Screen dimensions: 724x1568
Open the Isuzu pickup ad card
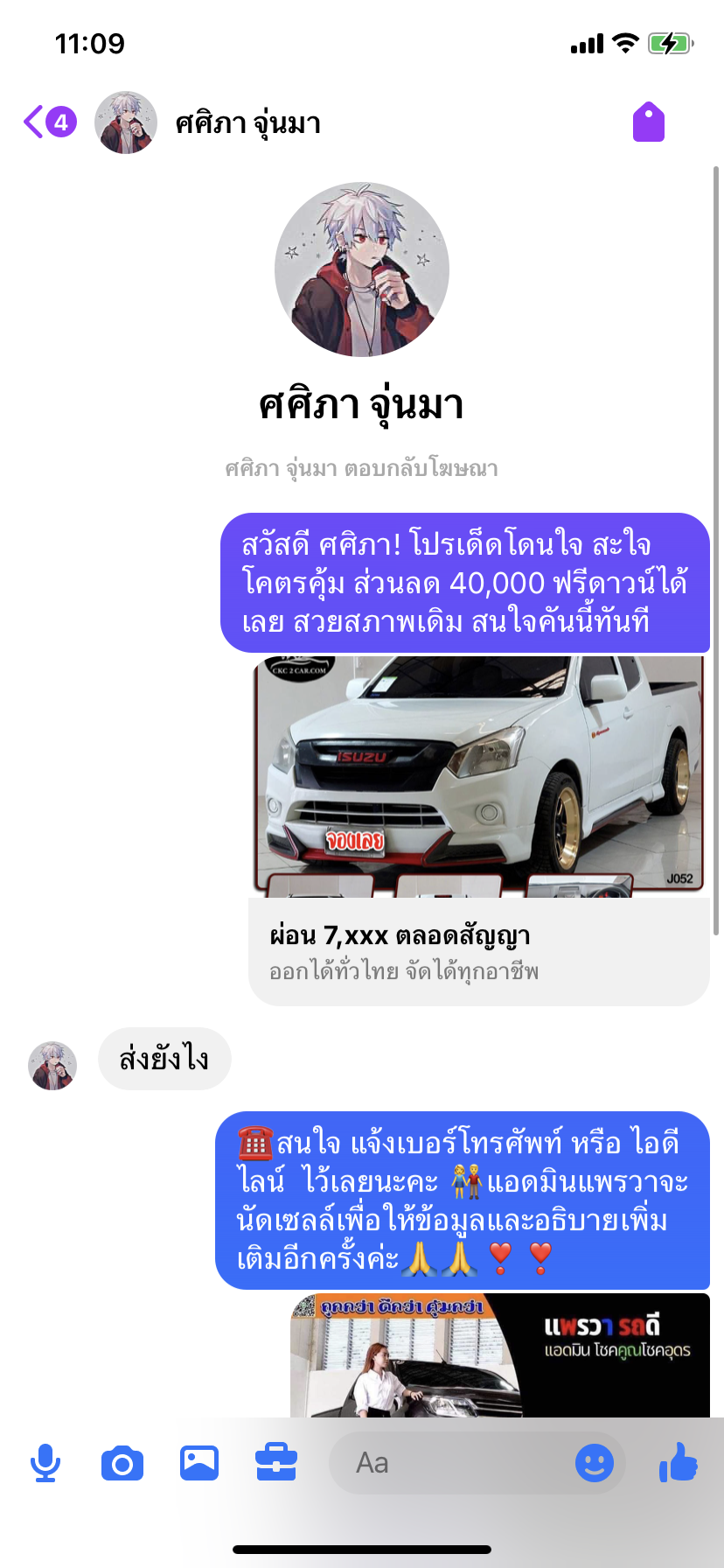478,831
